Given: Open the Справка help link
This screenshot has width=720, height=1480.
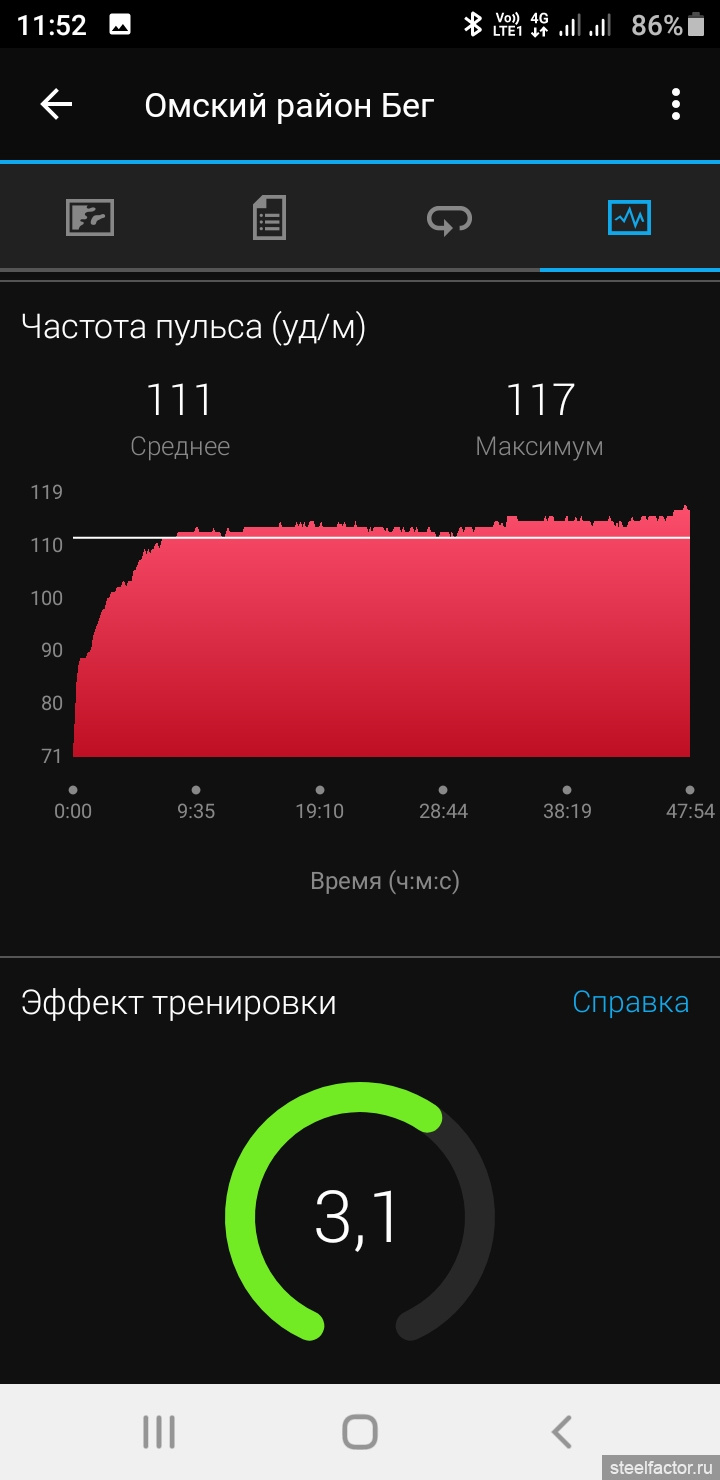Looking at the screenshot, I should point(630,1002).
